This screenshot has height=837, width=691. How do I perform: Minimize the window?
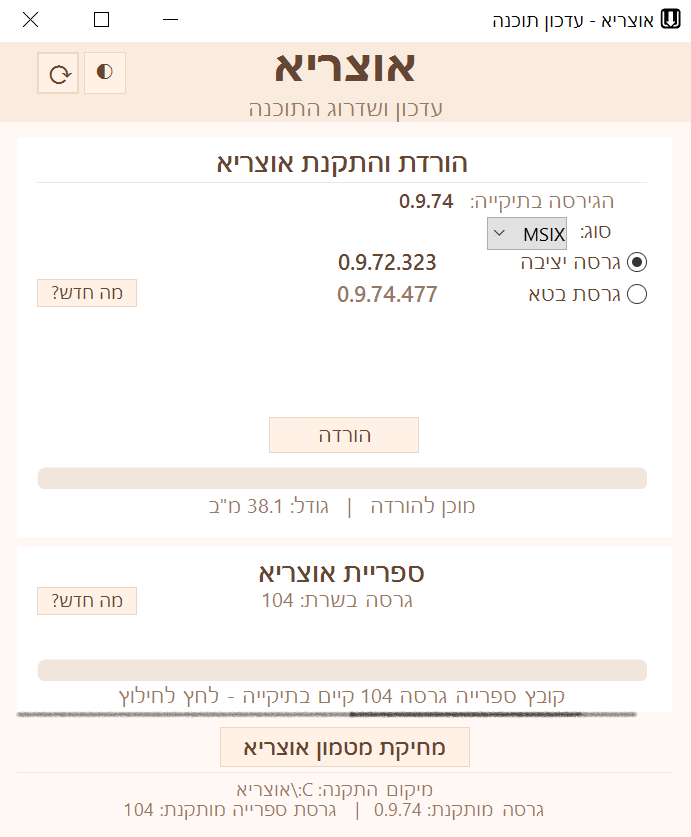tap(171, 19)
